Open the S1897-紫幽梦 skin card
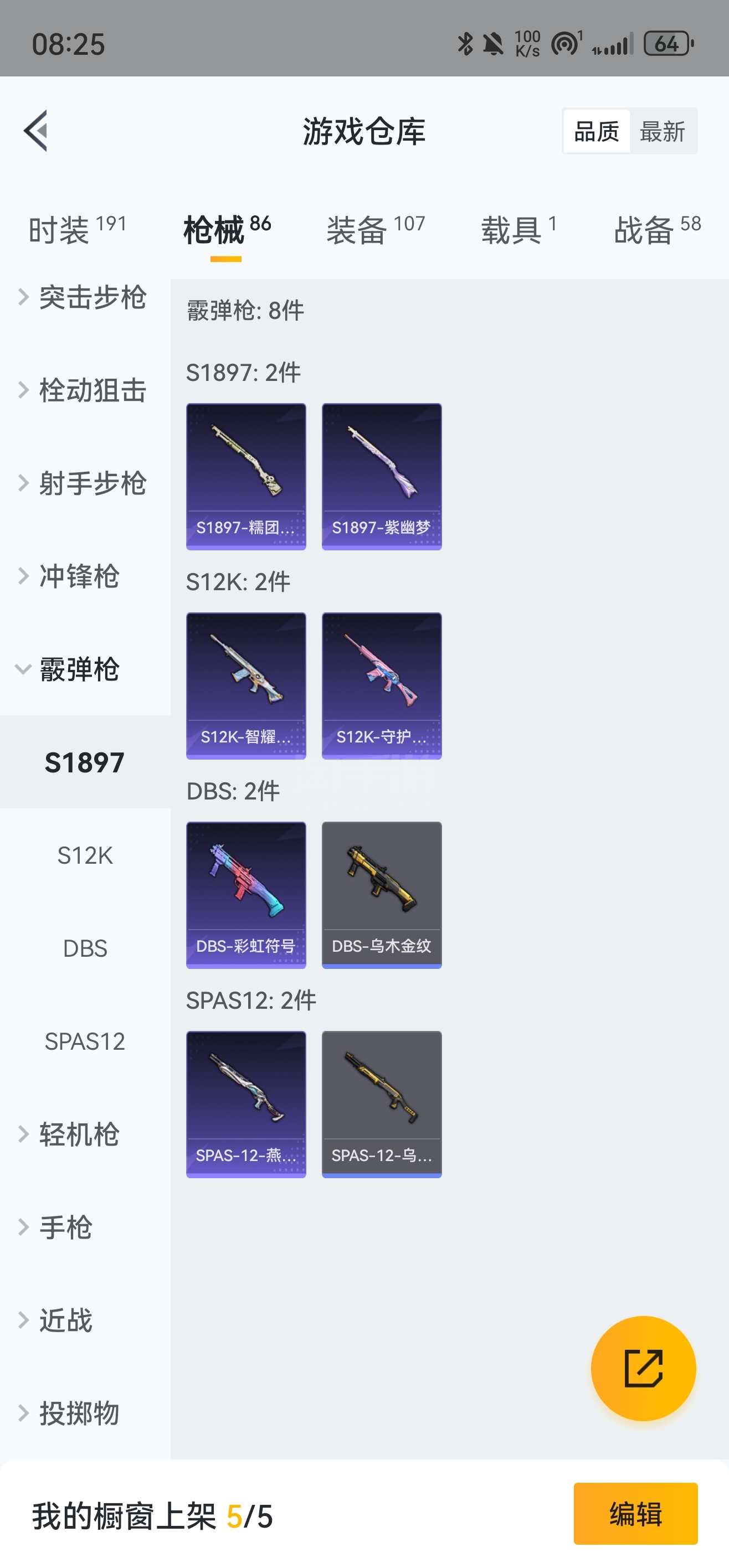729x1568 pixels. (381, 476)
